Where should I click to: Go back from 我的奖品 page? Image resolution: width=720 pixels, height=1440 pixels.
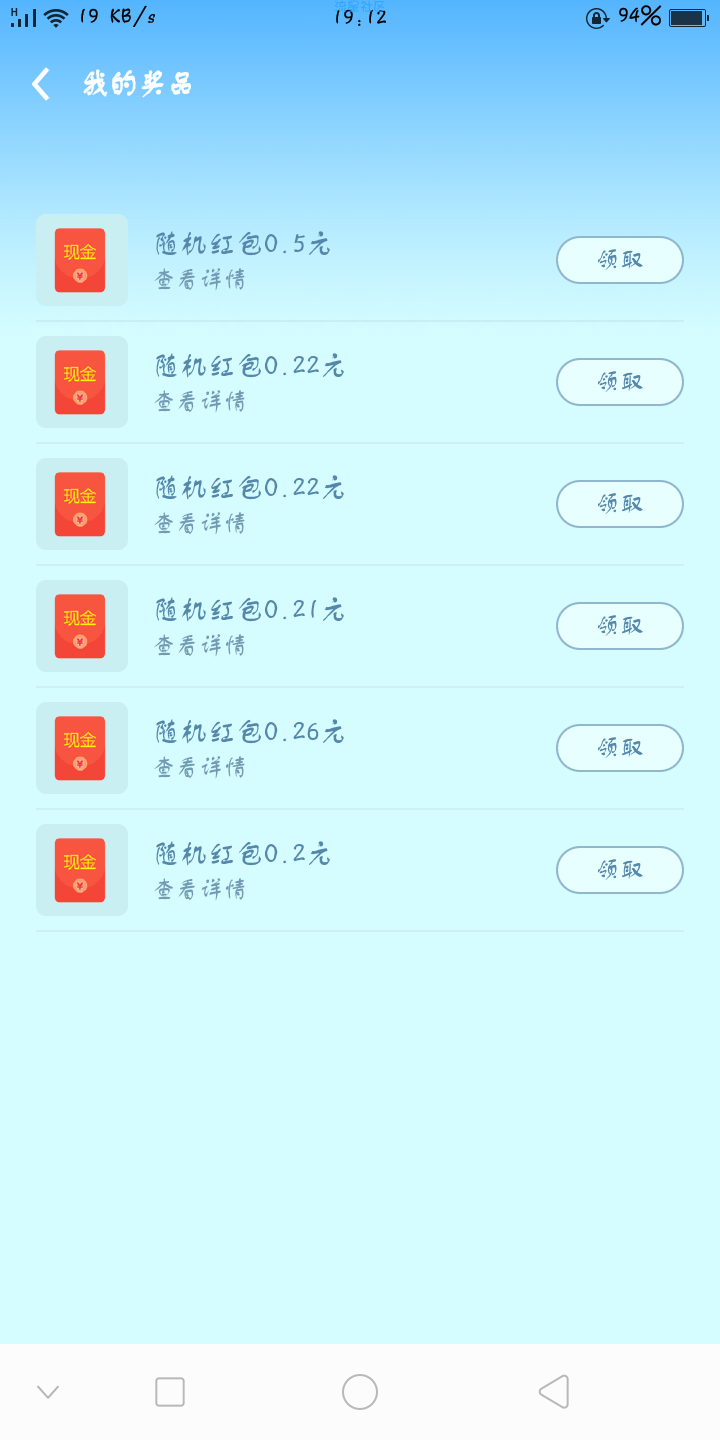click(x=41, y=85)
